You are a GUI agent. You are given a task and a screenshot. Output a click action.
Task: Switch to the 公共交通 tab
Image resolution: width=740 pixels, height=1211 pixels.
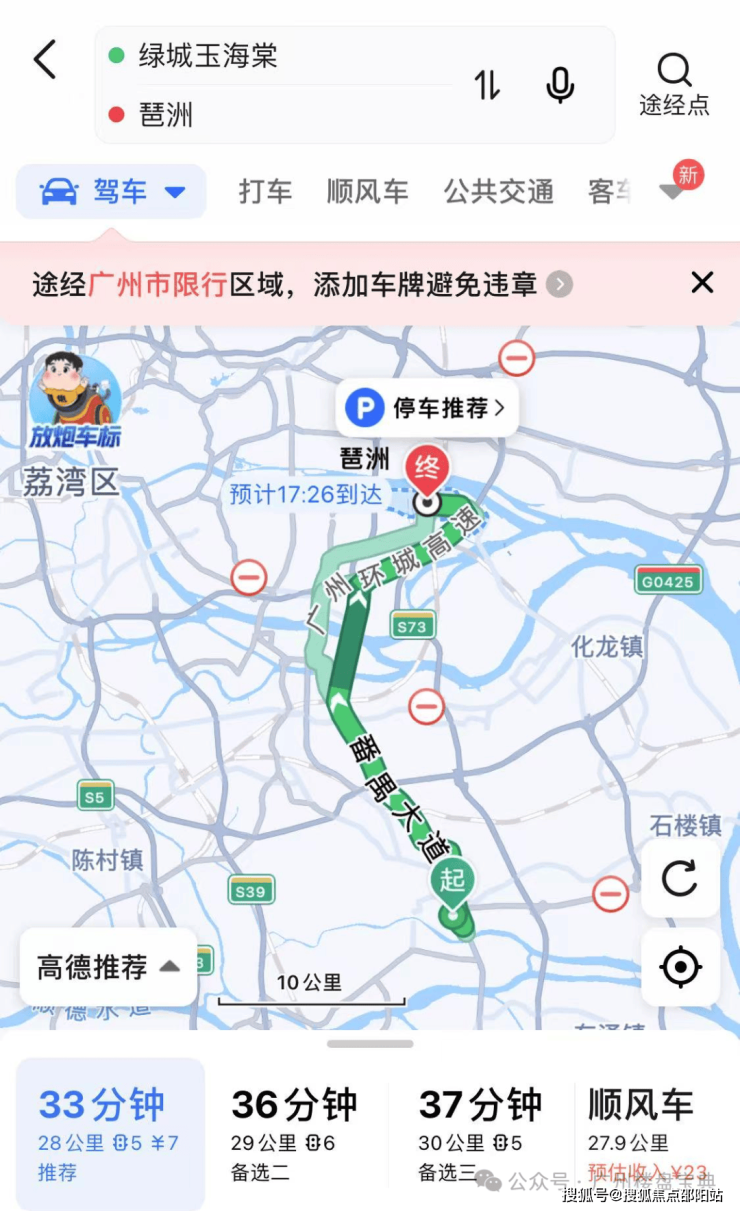(499, 192)
